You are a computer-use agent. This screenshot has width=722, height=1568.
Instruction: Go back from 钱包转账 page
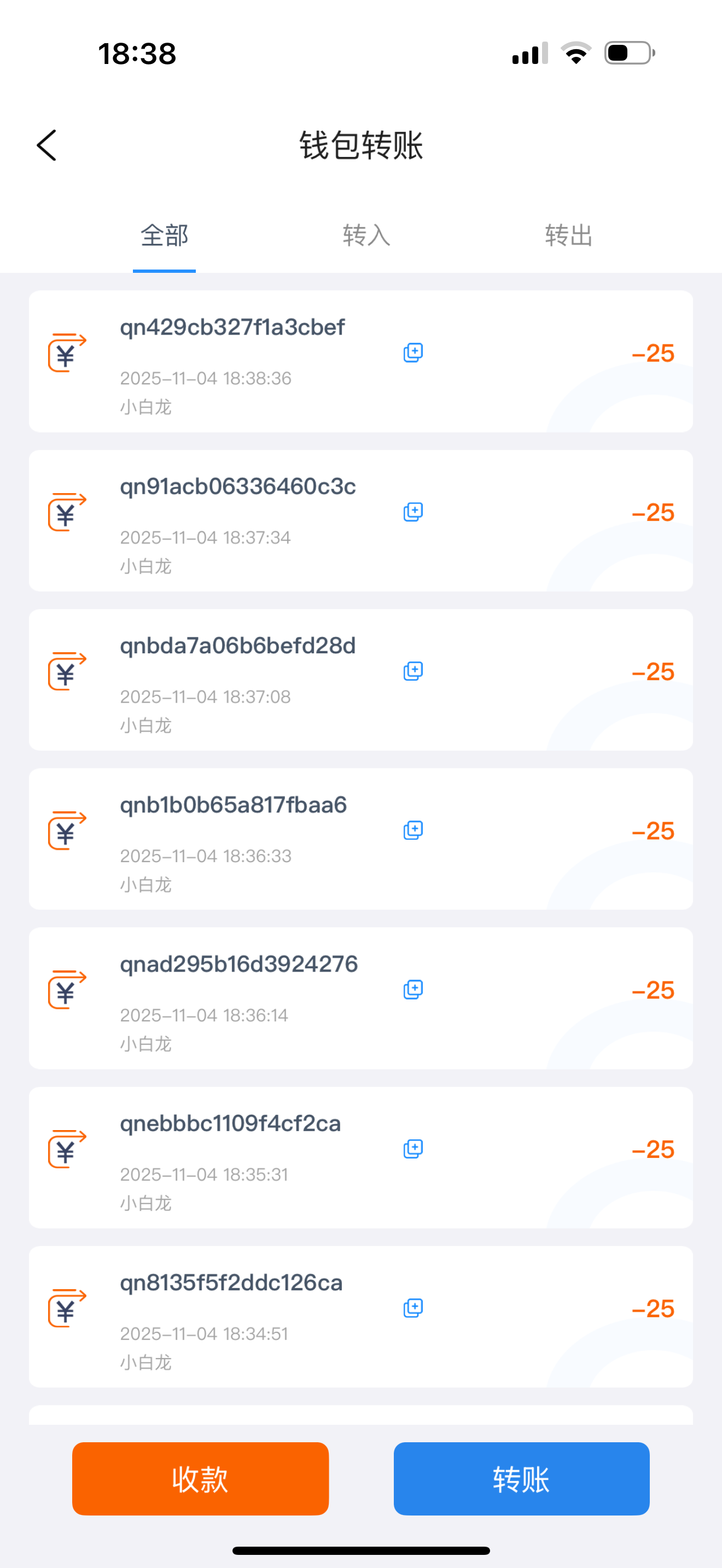point(47,145)
